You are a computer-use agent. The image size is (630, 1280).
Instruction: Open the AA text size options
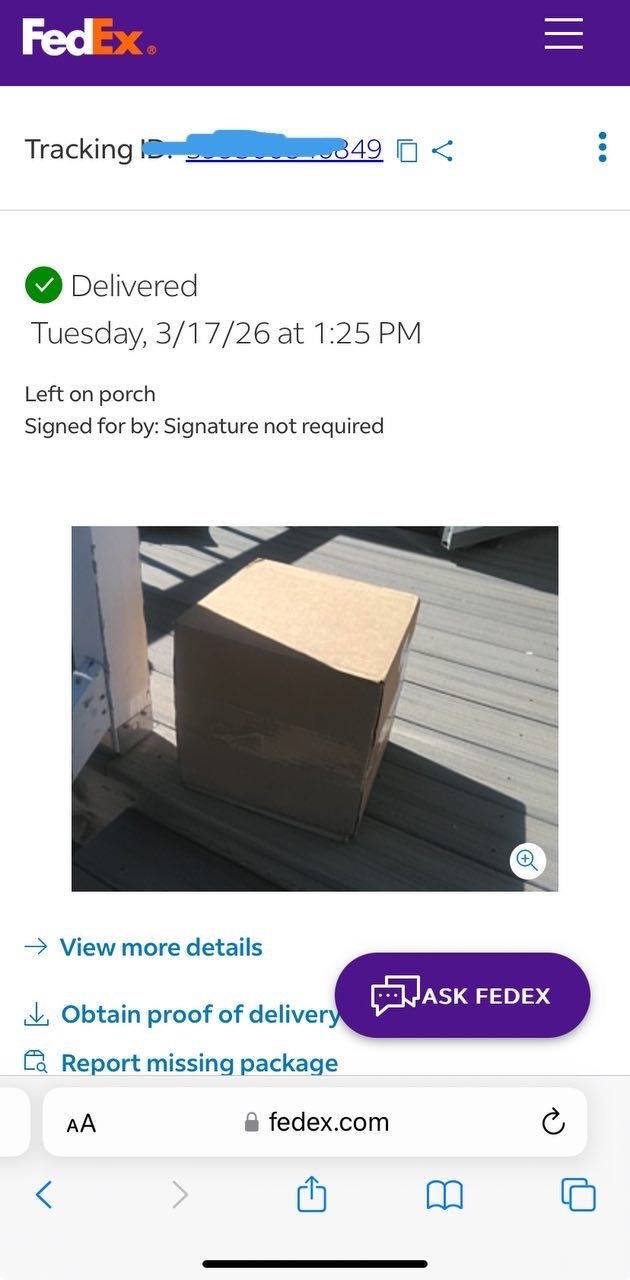[81, 1123]
